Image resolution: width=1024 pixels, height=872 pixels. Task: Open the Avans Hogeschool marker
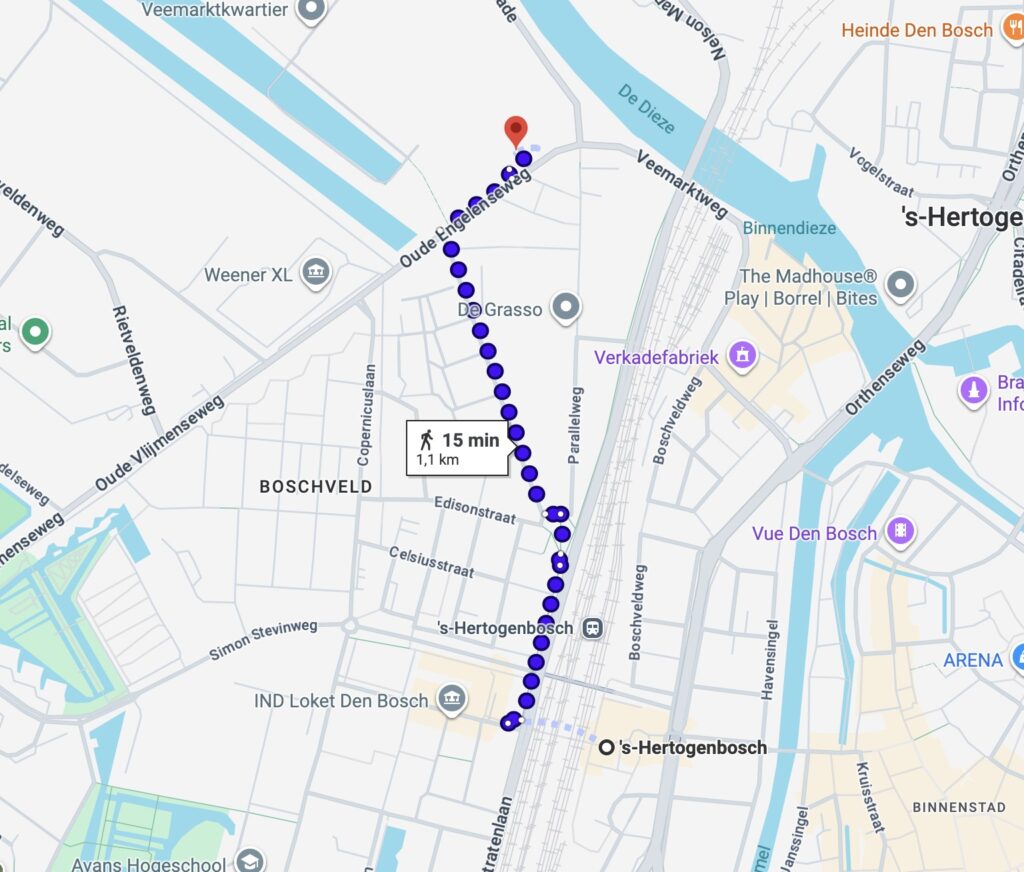tap(250, 861)
